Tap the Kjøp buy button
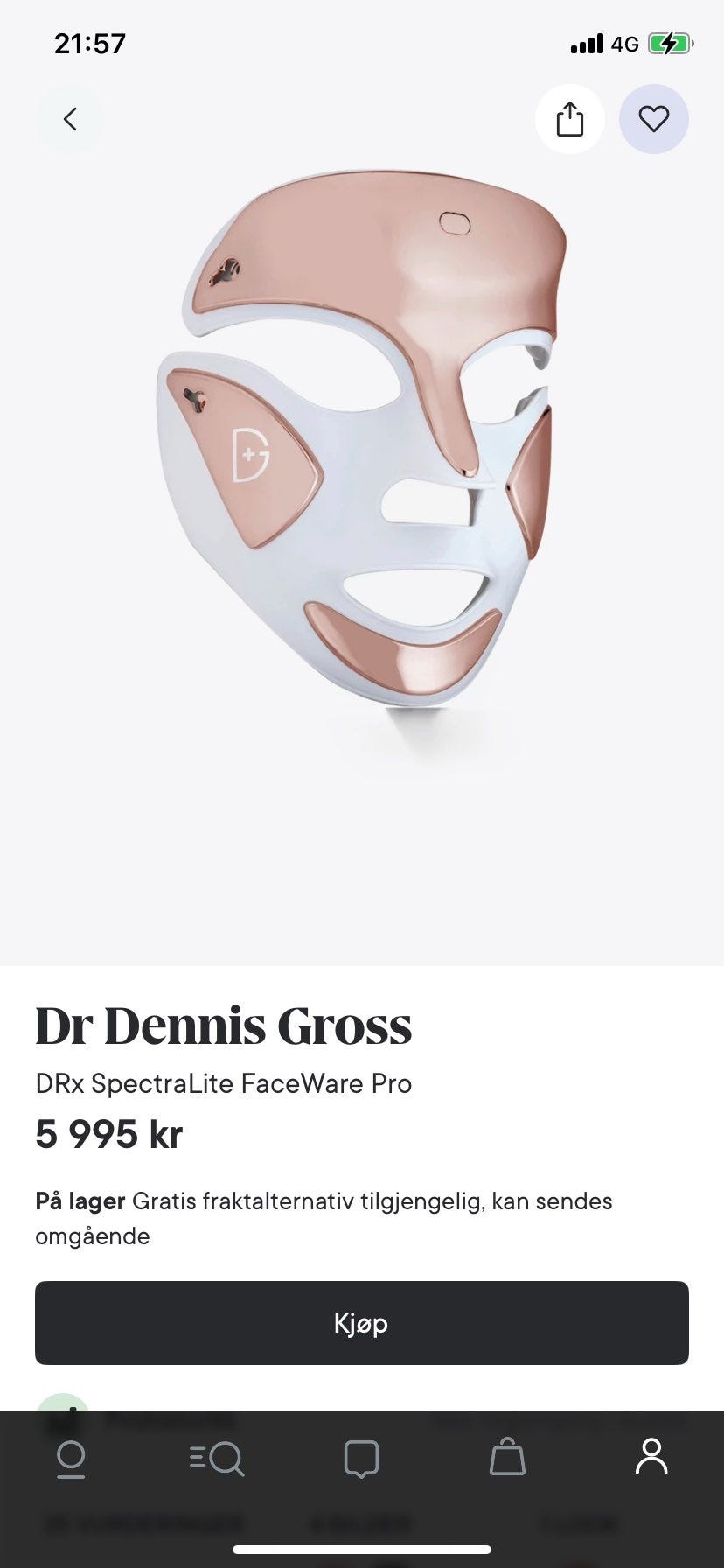 pyautogui.click(x=362, y=1323)
